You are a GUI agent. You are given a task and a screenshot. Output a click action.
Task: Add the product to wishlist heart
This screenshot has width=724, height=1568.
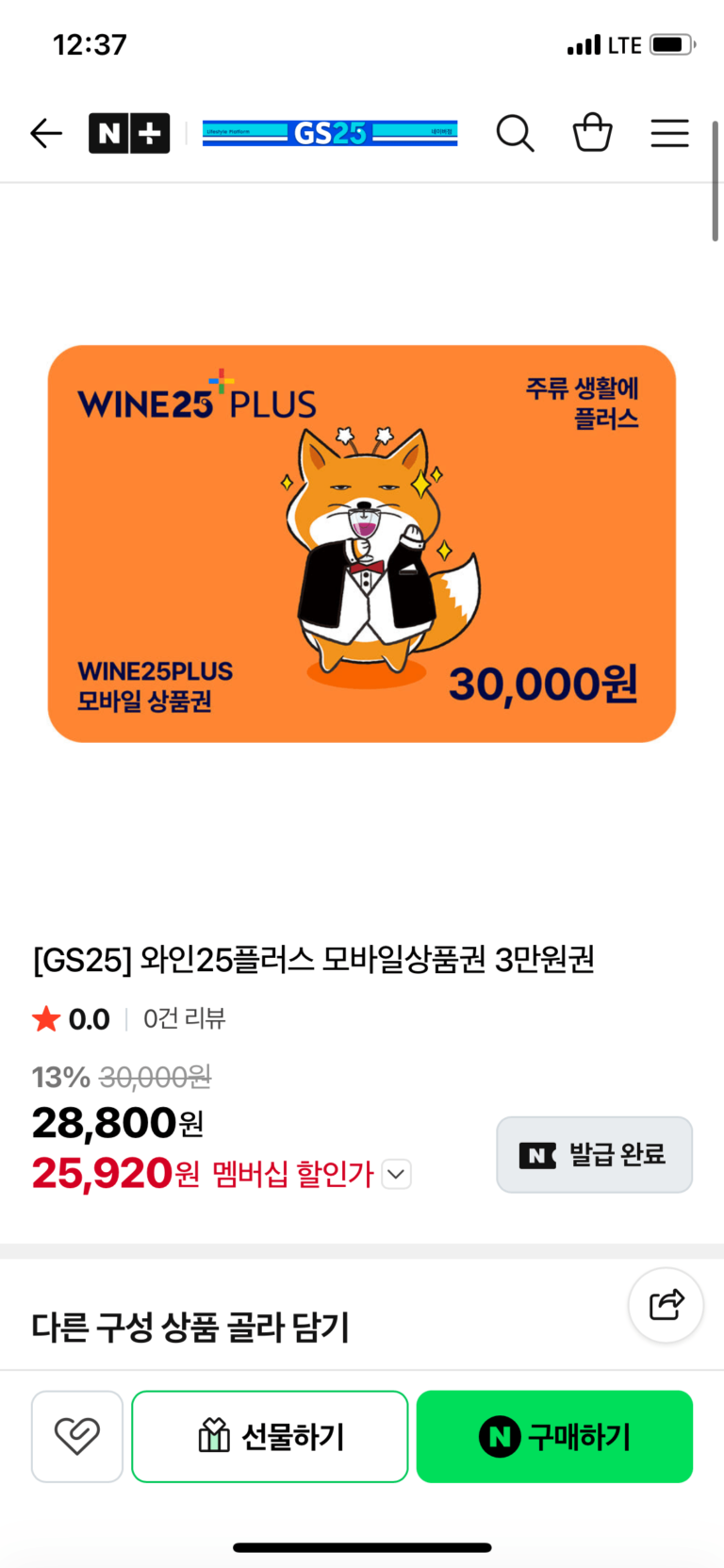click(77, 1436)
